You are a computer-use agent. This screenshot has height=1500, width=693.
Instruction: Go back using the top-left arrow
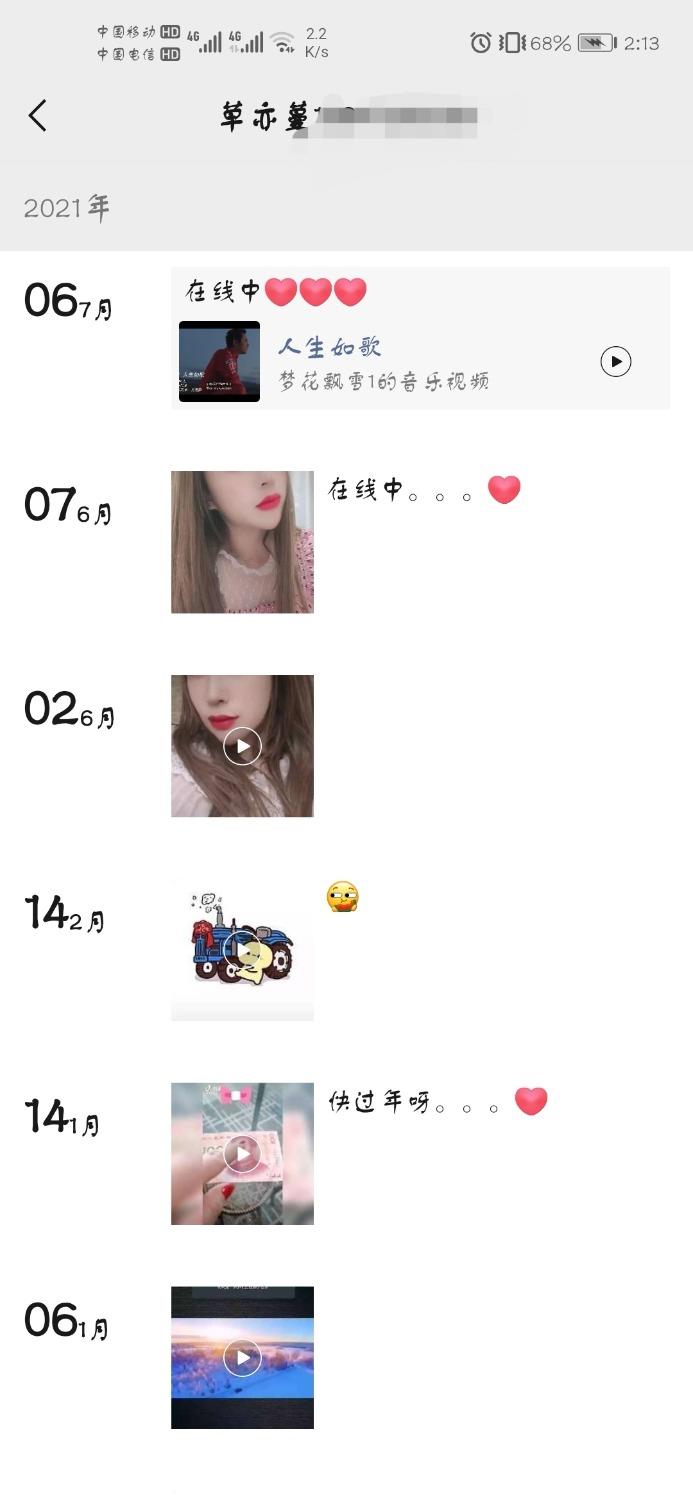coord(38,116)
